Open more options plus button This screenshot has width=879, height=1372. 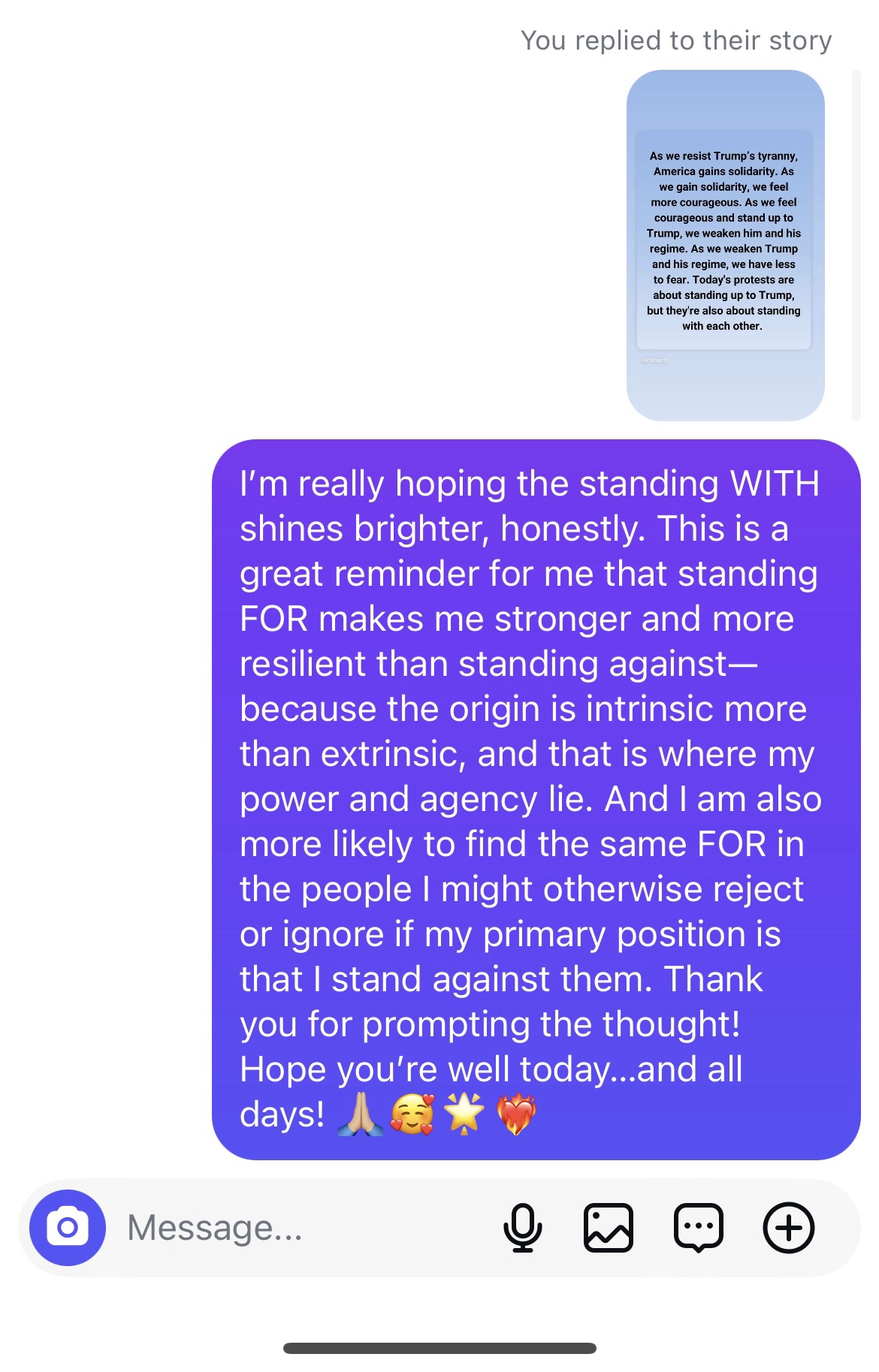pos(789,1227)
